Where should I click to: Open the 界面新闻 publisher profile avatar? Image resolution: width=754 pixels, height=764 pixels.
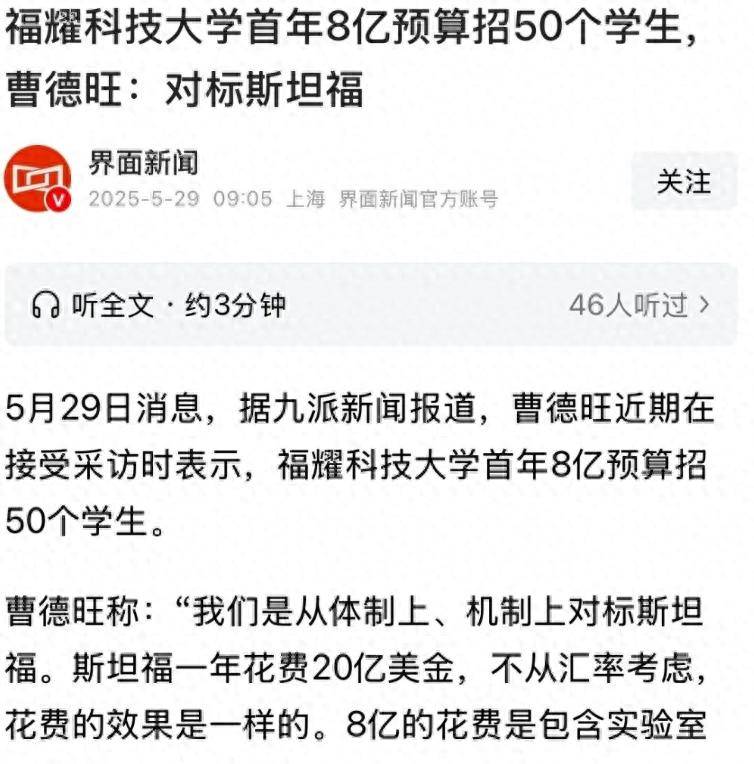click(x=38, y=180)
